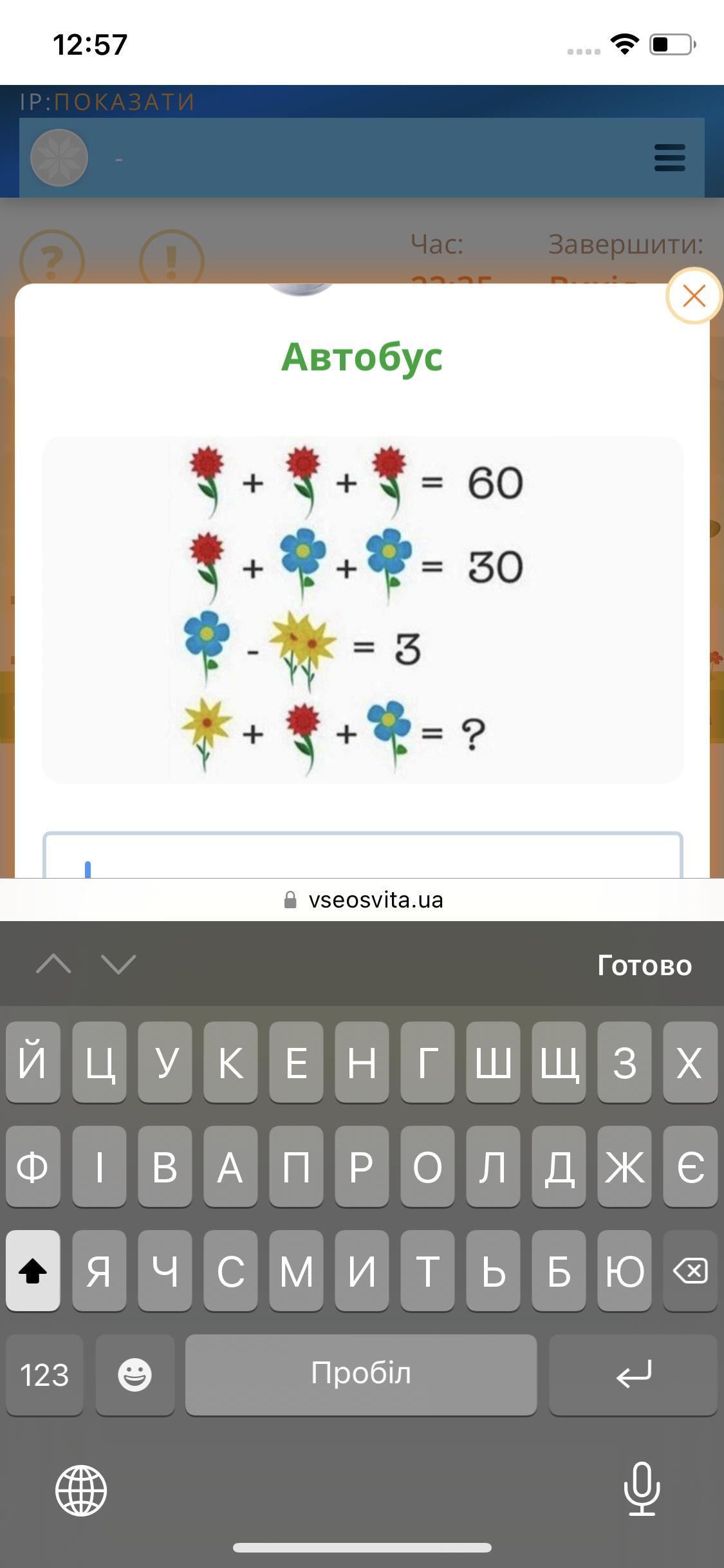Switch keyboard language with globe

pyautogui.click(x=81, y=1490)
